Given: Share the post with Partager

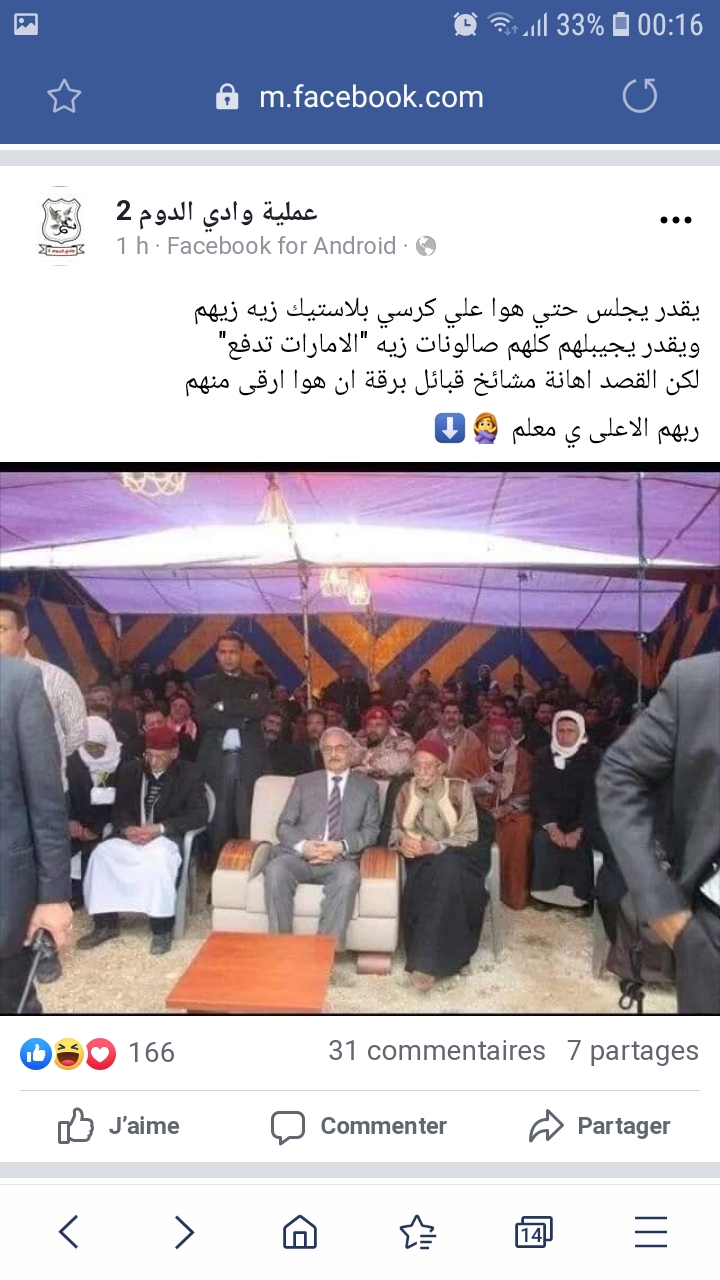Looking at the screenshot, I should [x=599, y=1127].
